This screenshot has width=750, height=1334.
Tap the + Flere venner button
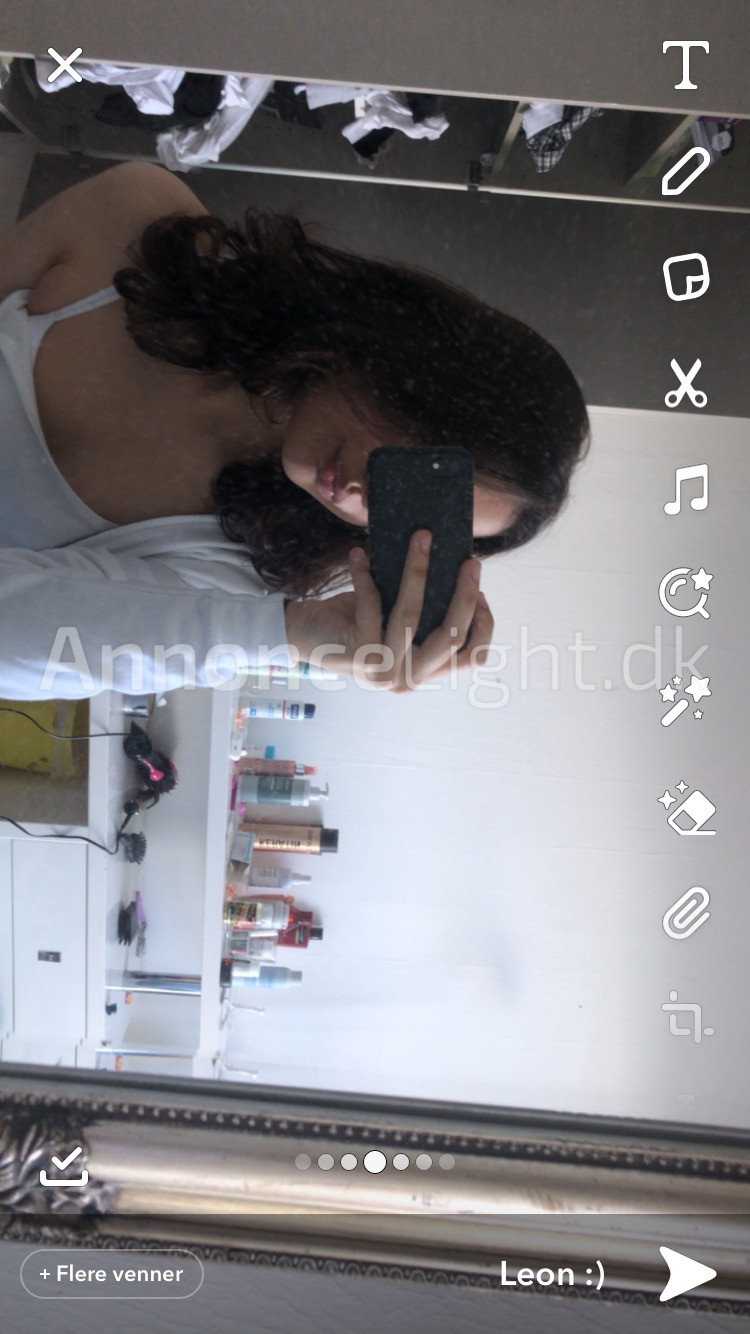[x=111, y=1274]
